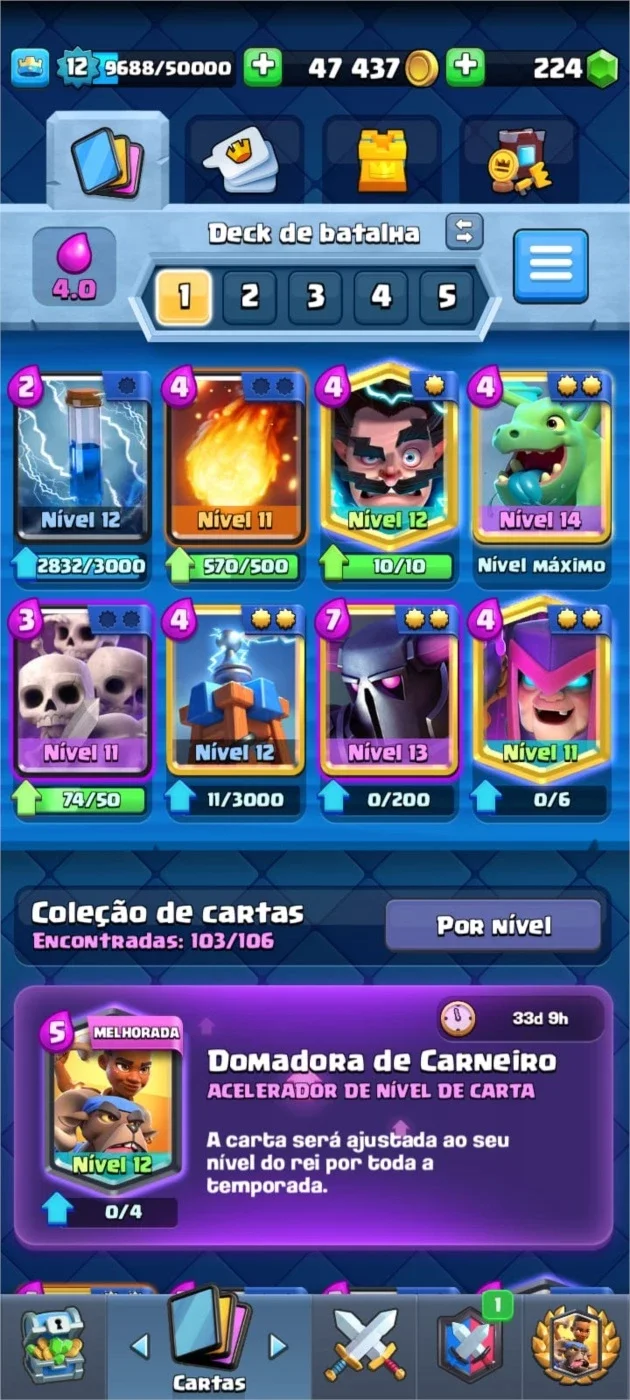The height and width of the screenshot is (1400, 630).
Task: Tap the green plus next to gems
Action: click(465, 67)
